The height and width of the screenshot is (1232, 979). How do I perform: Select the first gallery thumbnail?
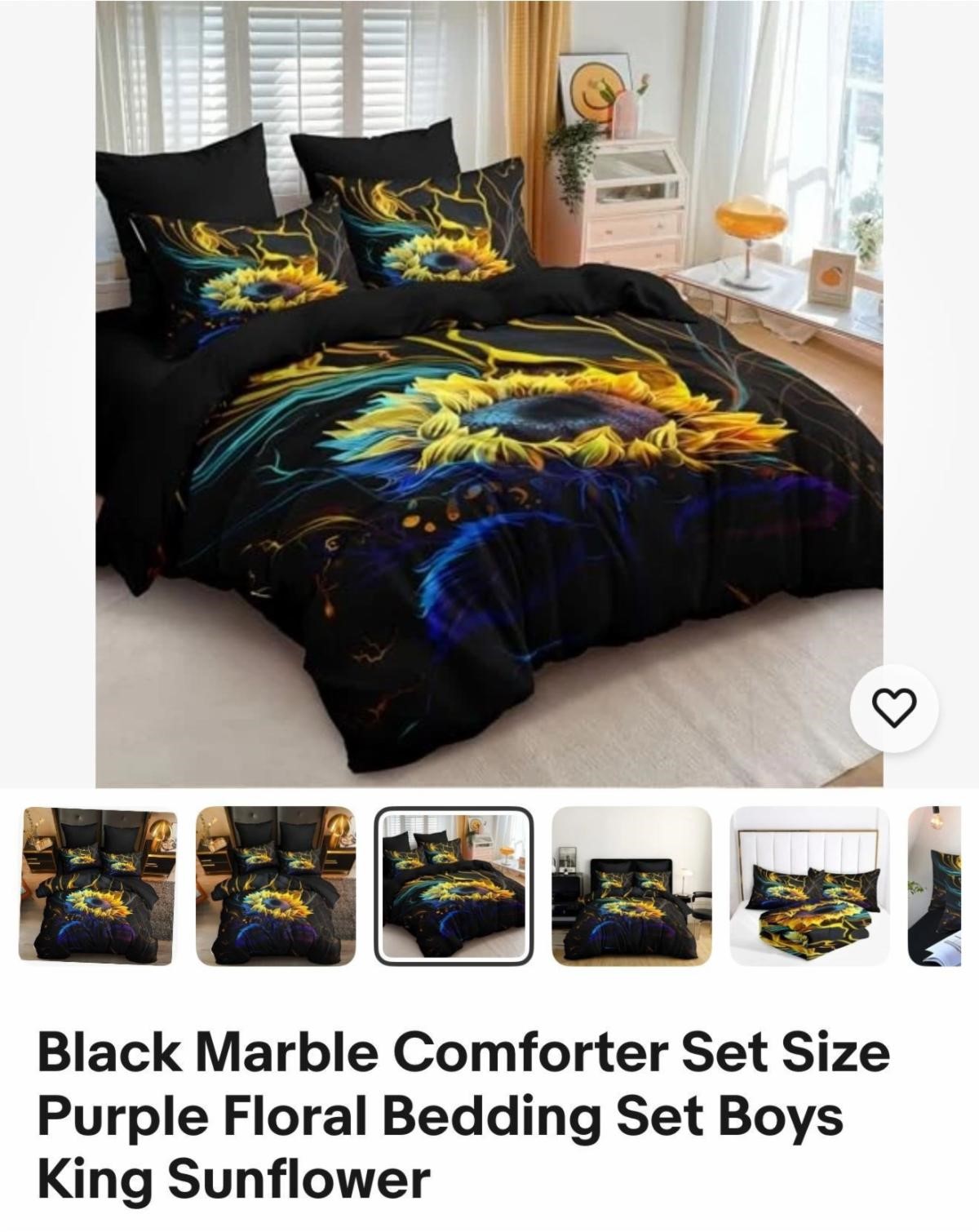[98, 885]
